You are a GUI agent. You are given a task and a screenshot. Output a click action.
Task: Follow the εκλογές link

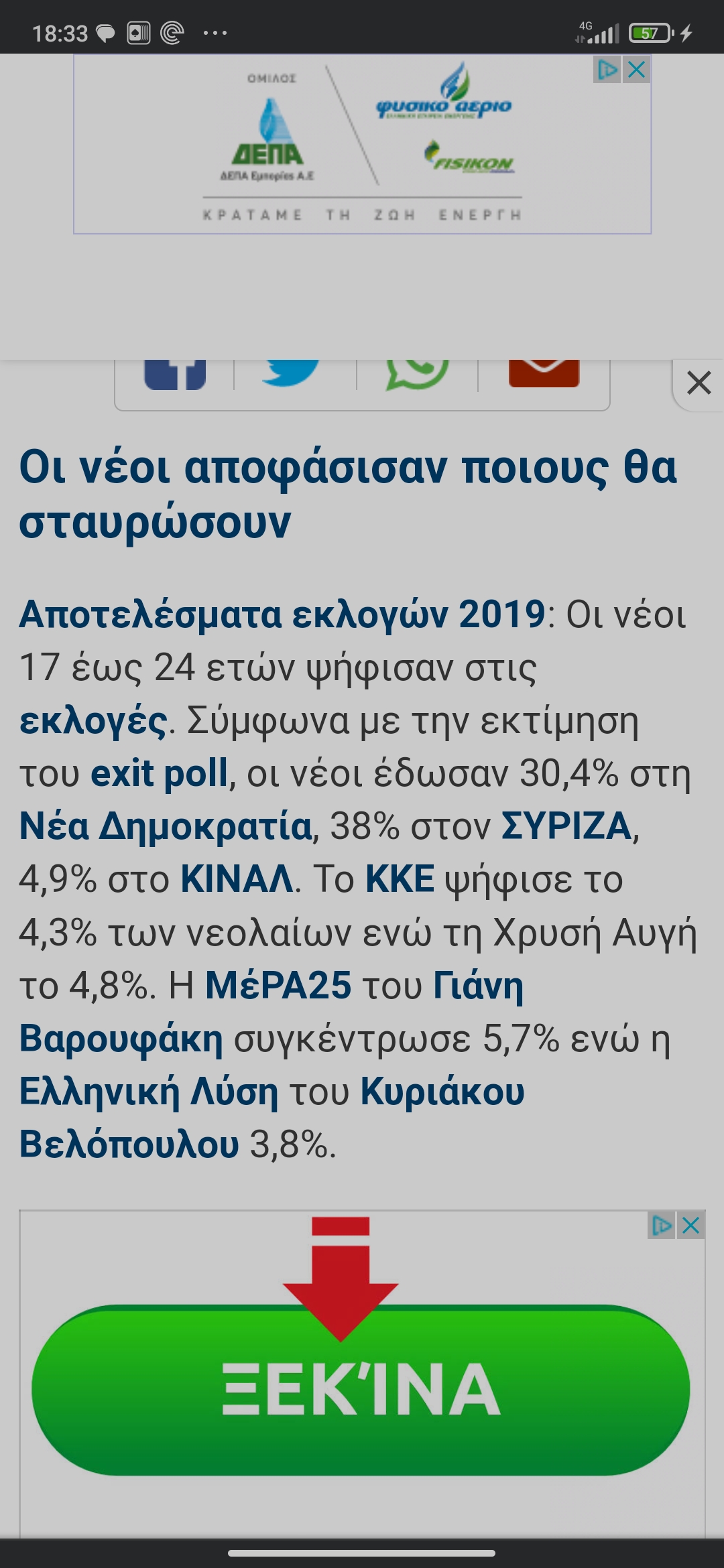pos(93,721)
